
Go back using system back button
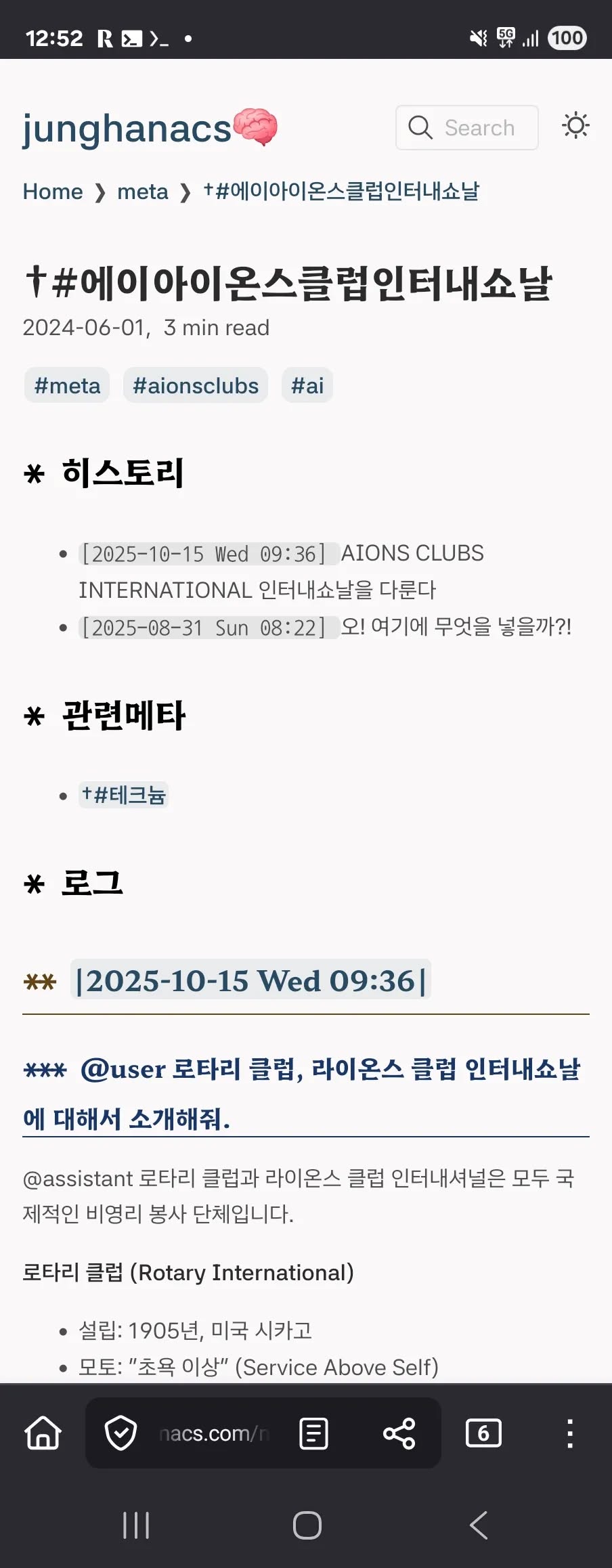[x=478, y=1525]
